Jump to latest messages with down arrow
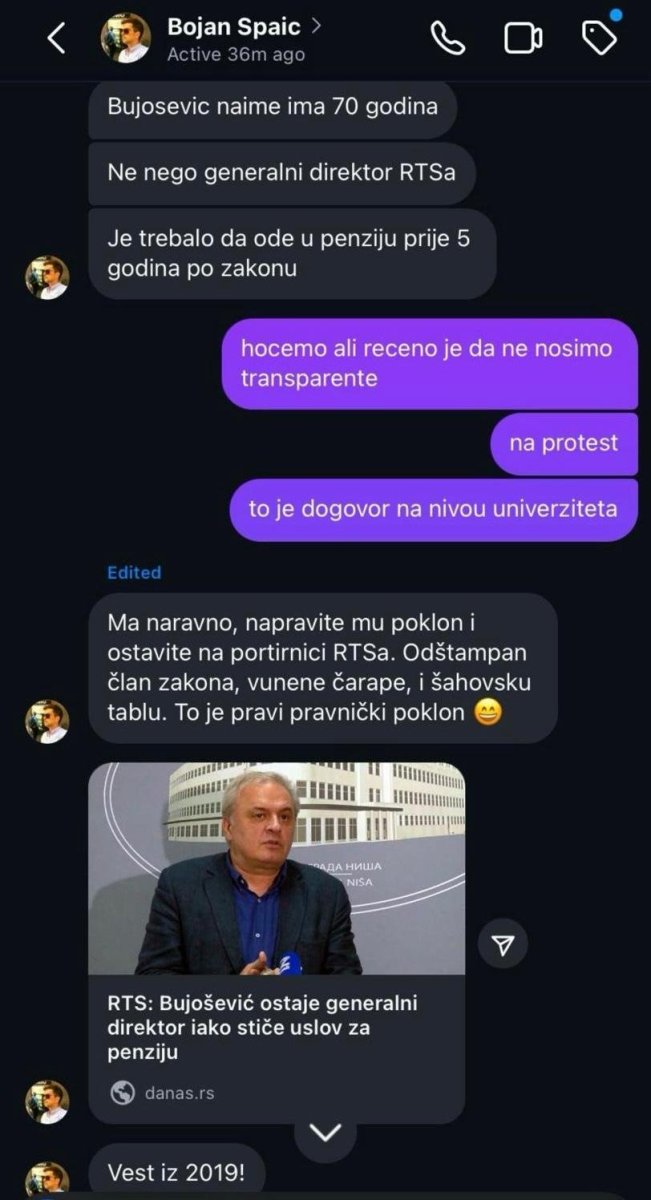 point(326,1132)
